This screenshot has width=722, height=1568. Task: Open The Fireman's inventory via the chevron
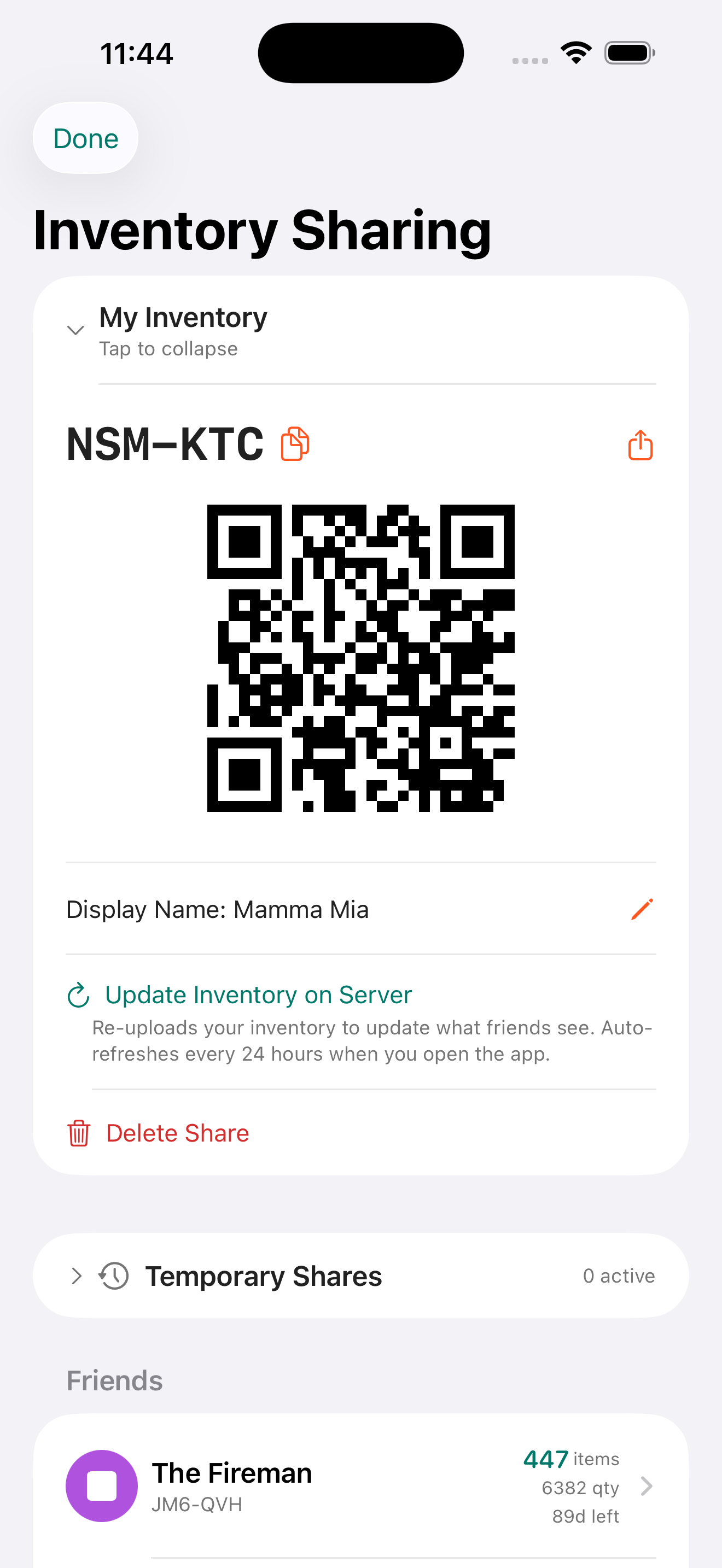pyautogui.click(x=647, y=1487)
